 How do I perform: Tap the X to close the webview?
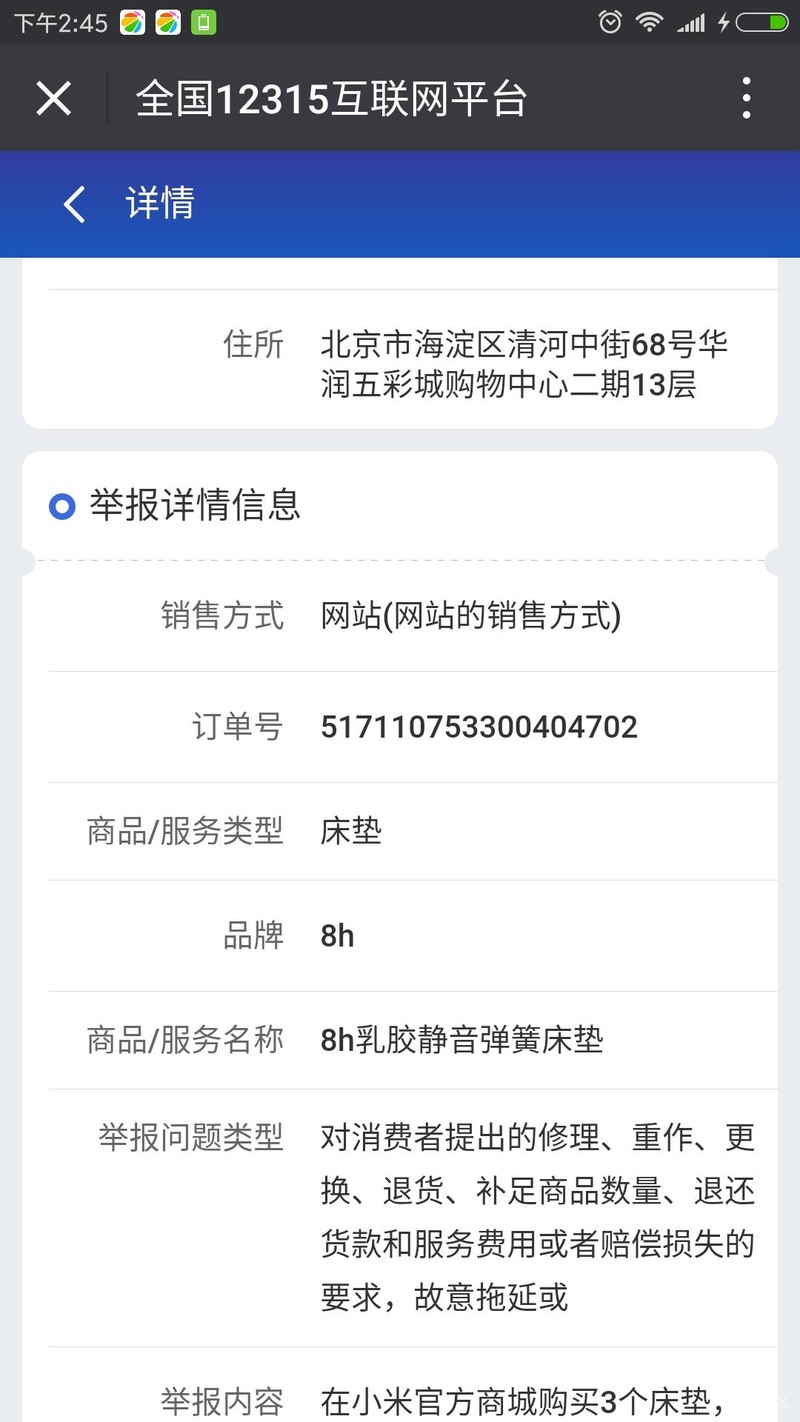(52, 97)
